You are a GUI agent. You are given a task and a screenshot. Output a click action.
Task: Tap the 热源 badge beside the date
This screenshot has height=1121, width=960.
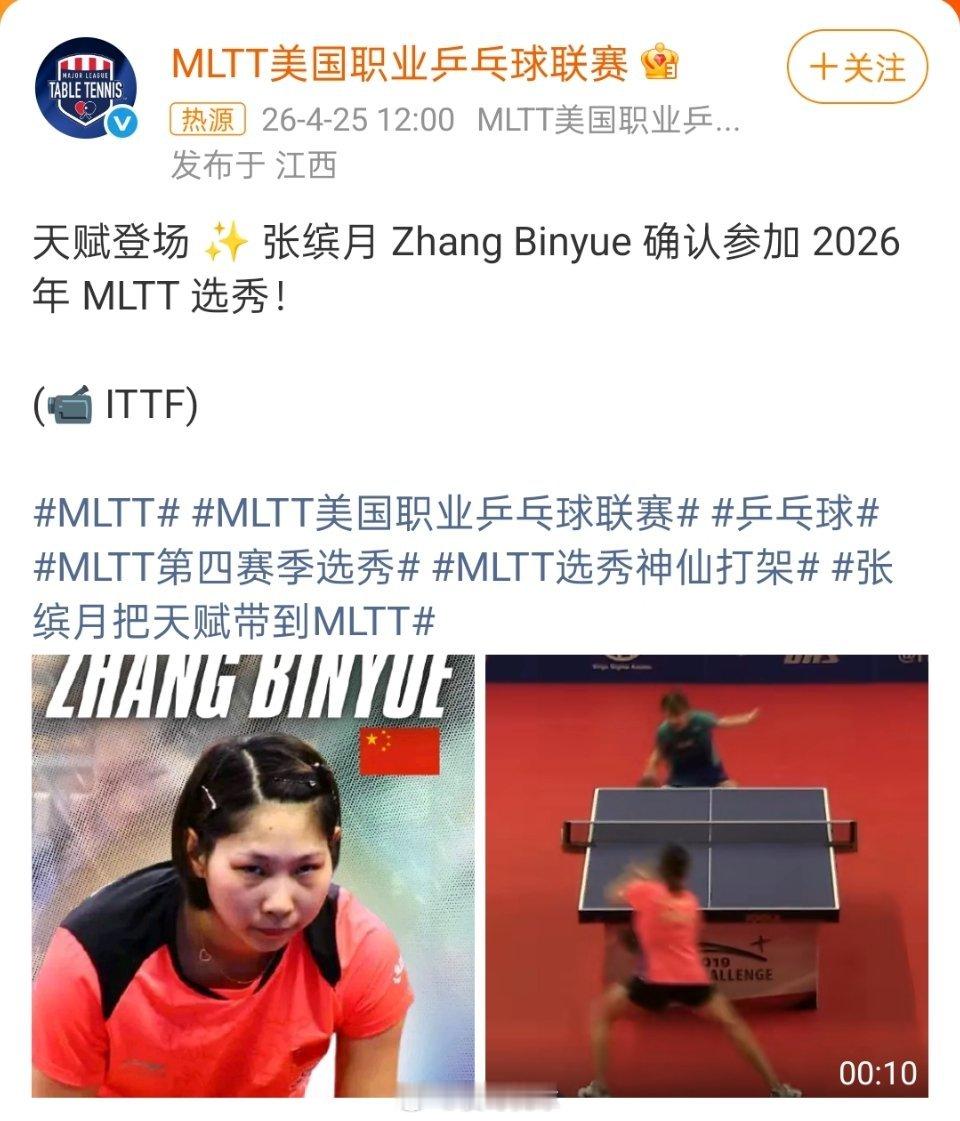coord(209,121)
